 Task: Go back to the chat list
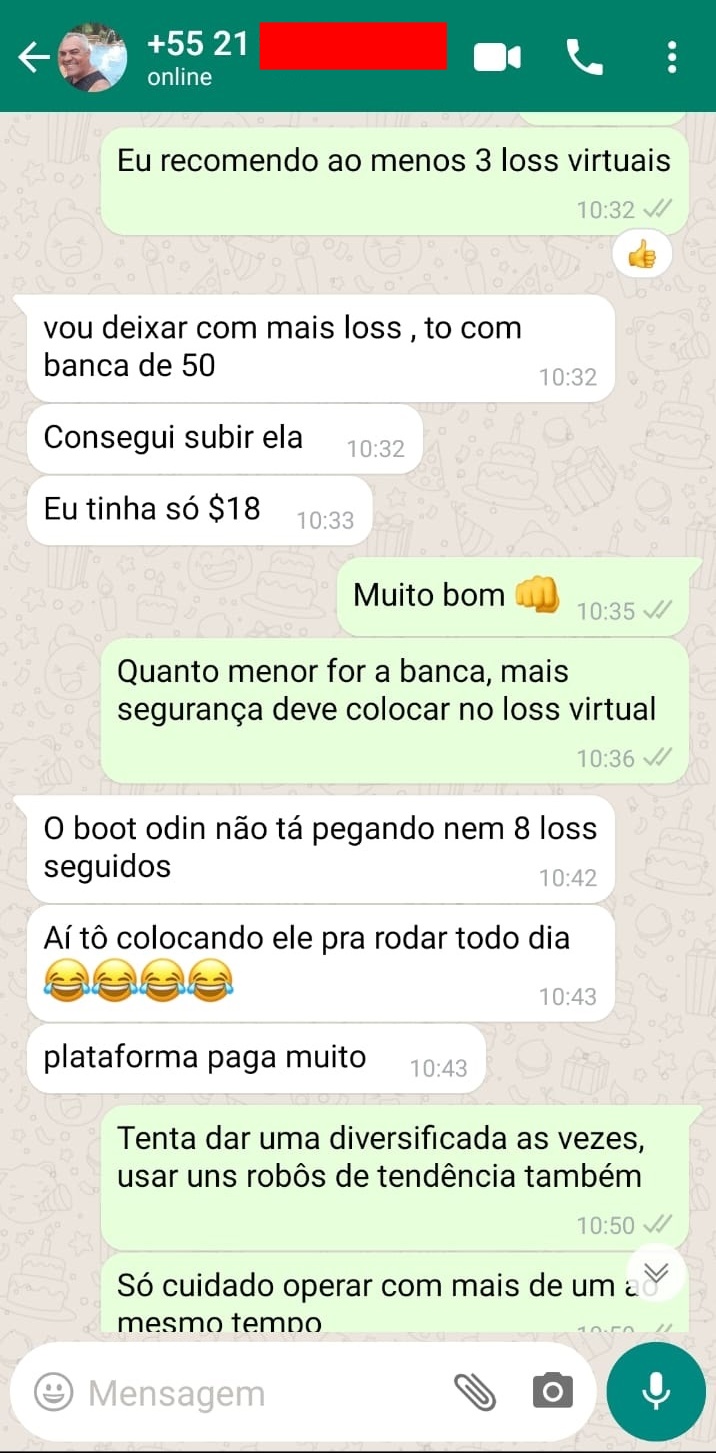pyautogui.click(x=32, y=58)
